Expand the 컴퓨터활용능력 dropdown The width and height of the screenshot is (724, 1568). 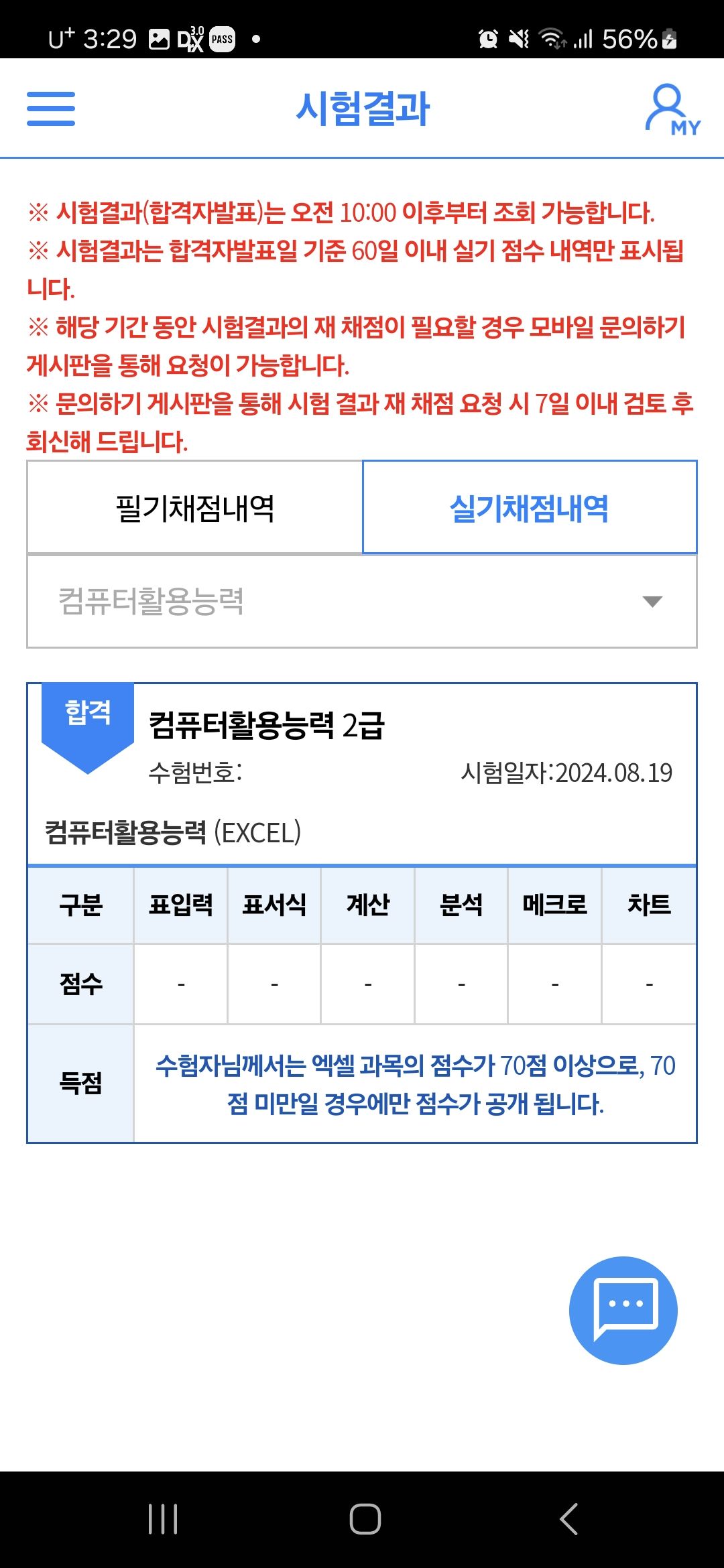[x=362, y=601]
